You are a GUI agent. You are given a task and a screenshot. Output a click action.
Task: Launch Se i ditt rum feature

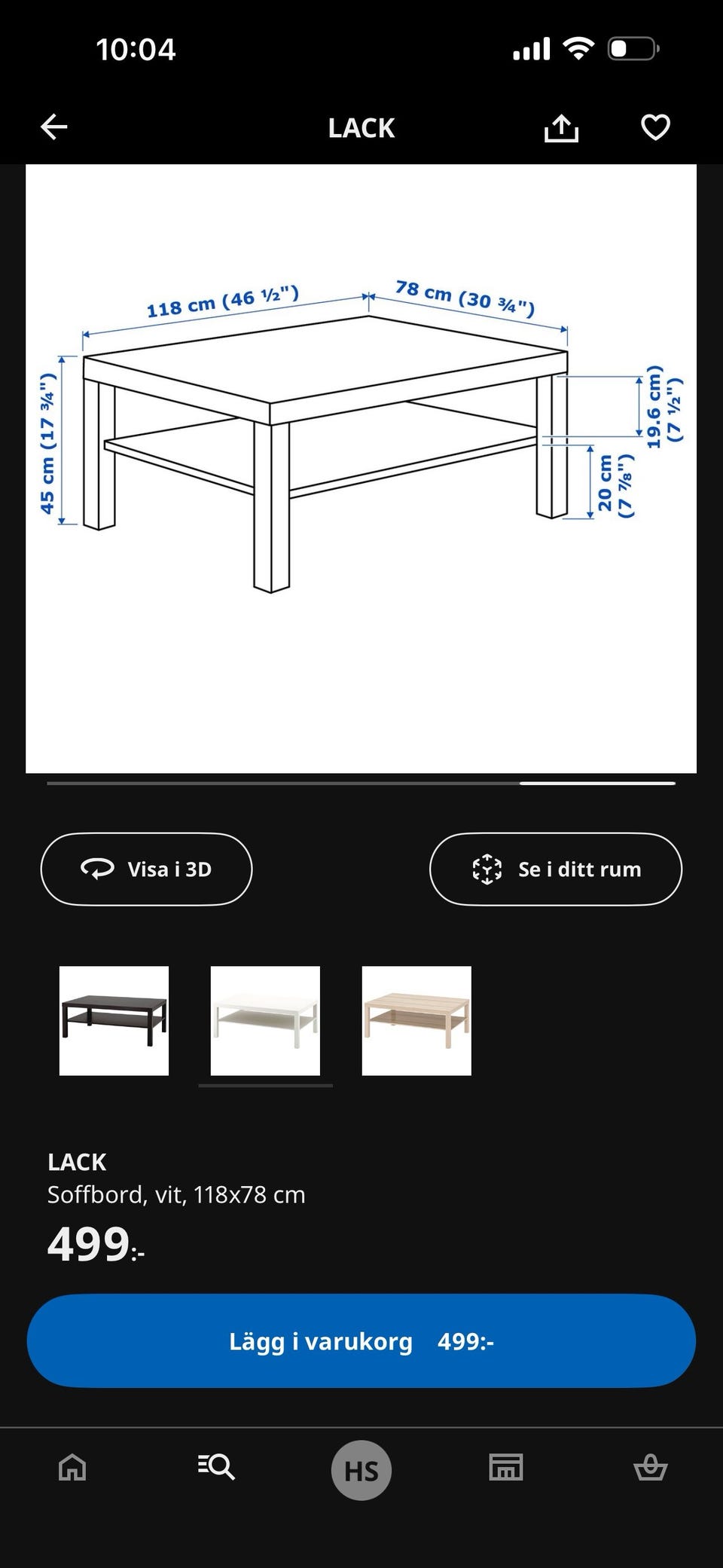[x=555, y=869]
